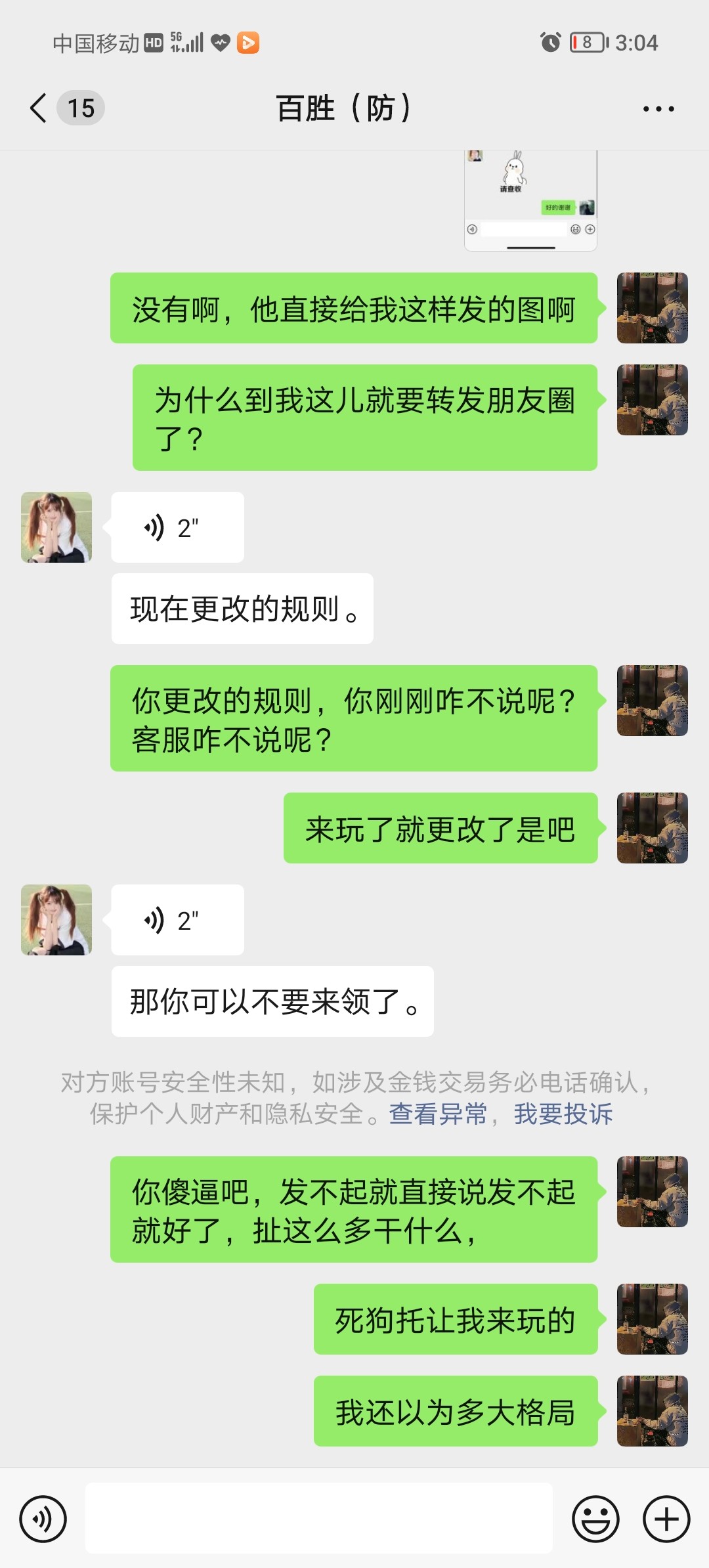Open the screenshot image sent at top
This screenshot has height=1568, width=709.
point(530,200)
